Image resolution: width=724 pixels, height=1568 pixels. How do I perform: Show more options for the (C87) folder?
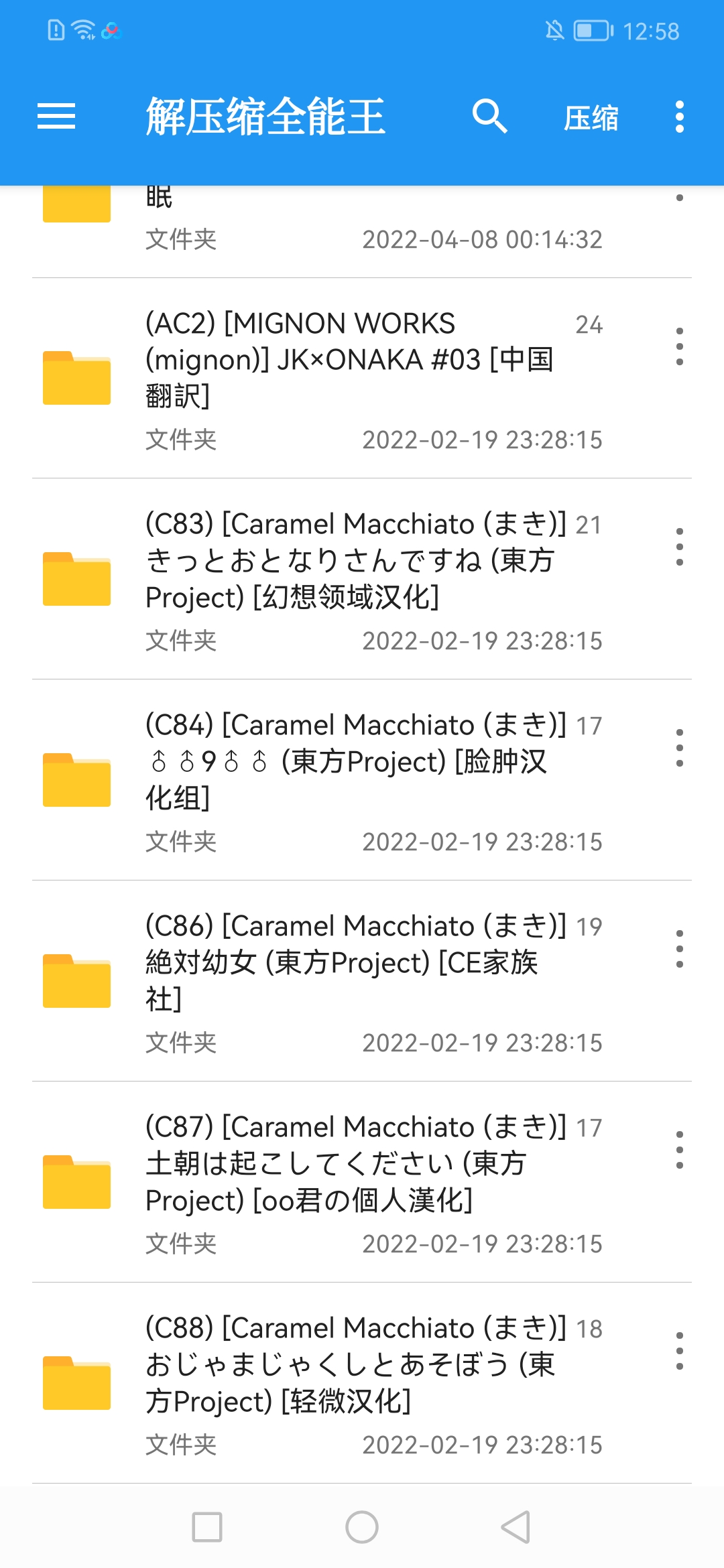tap(680, 1150)
